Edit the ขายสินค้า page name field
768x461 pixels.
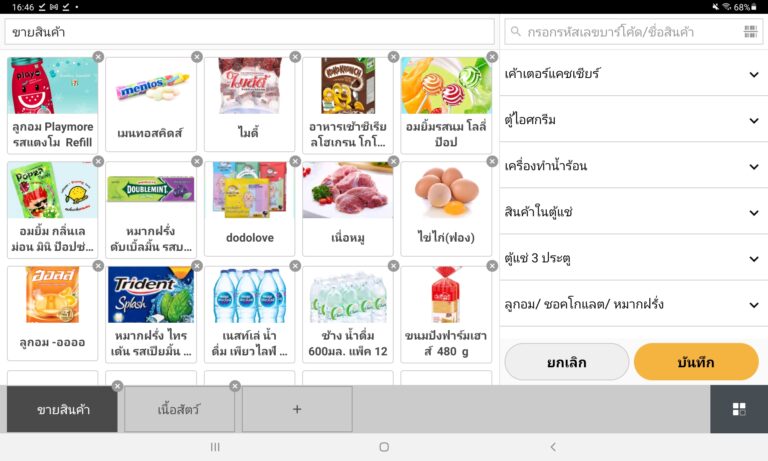249,32
